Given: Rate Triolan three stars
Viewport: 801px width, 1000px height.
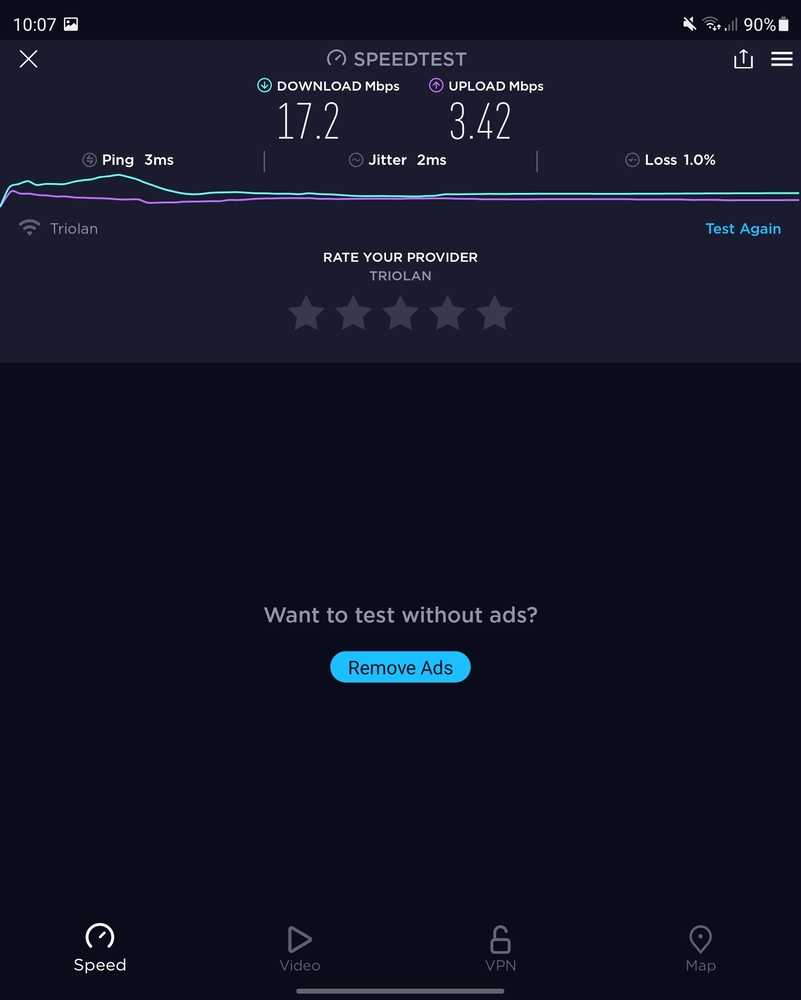Looking at the screenshot, I should click(x=400, y=314).
